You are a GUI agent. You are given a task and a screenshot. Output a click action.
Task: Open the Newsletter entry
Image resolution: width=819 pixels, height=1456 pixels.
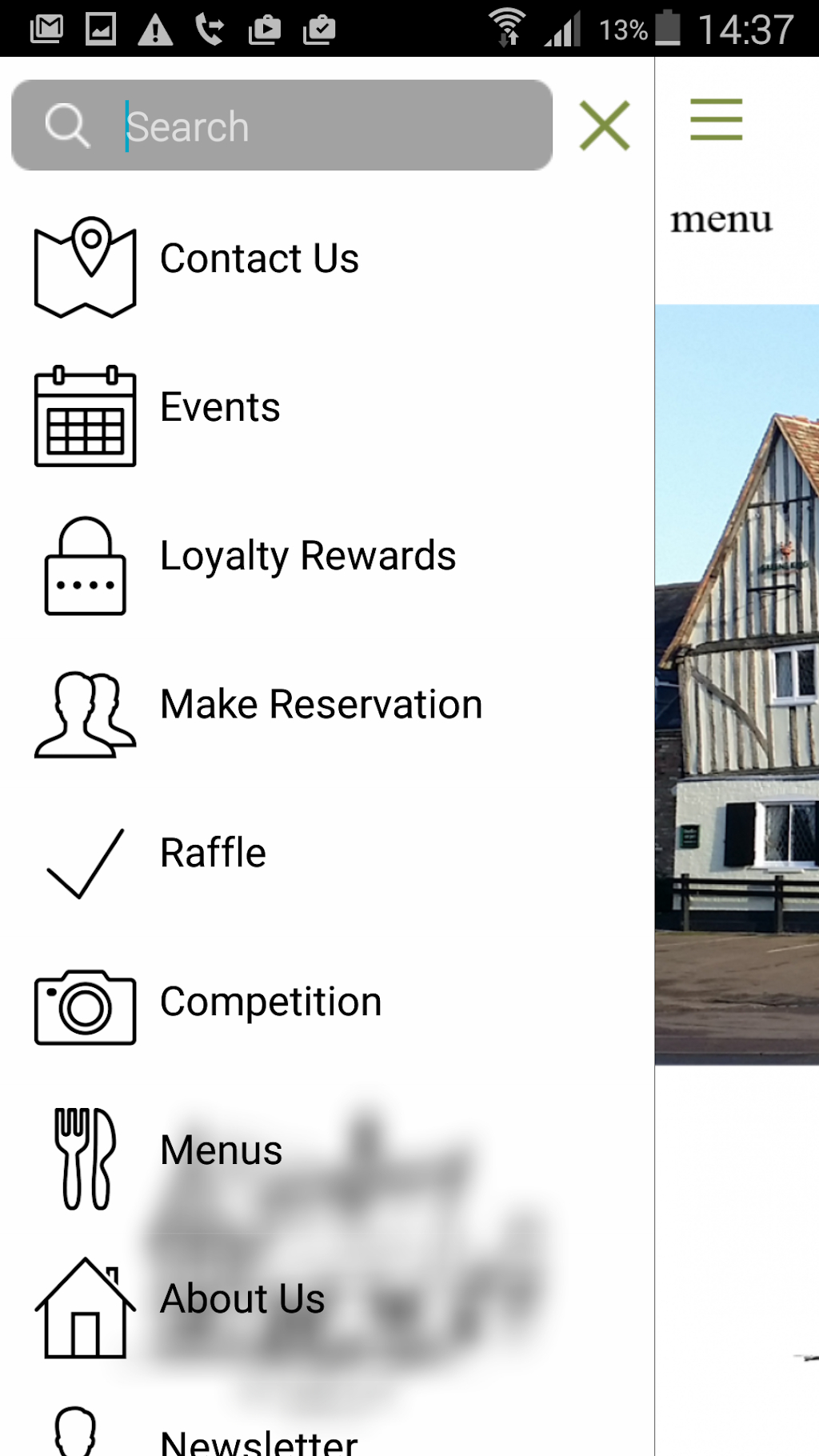(x=258, y=1440)
